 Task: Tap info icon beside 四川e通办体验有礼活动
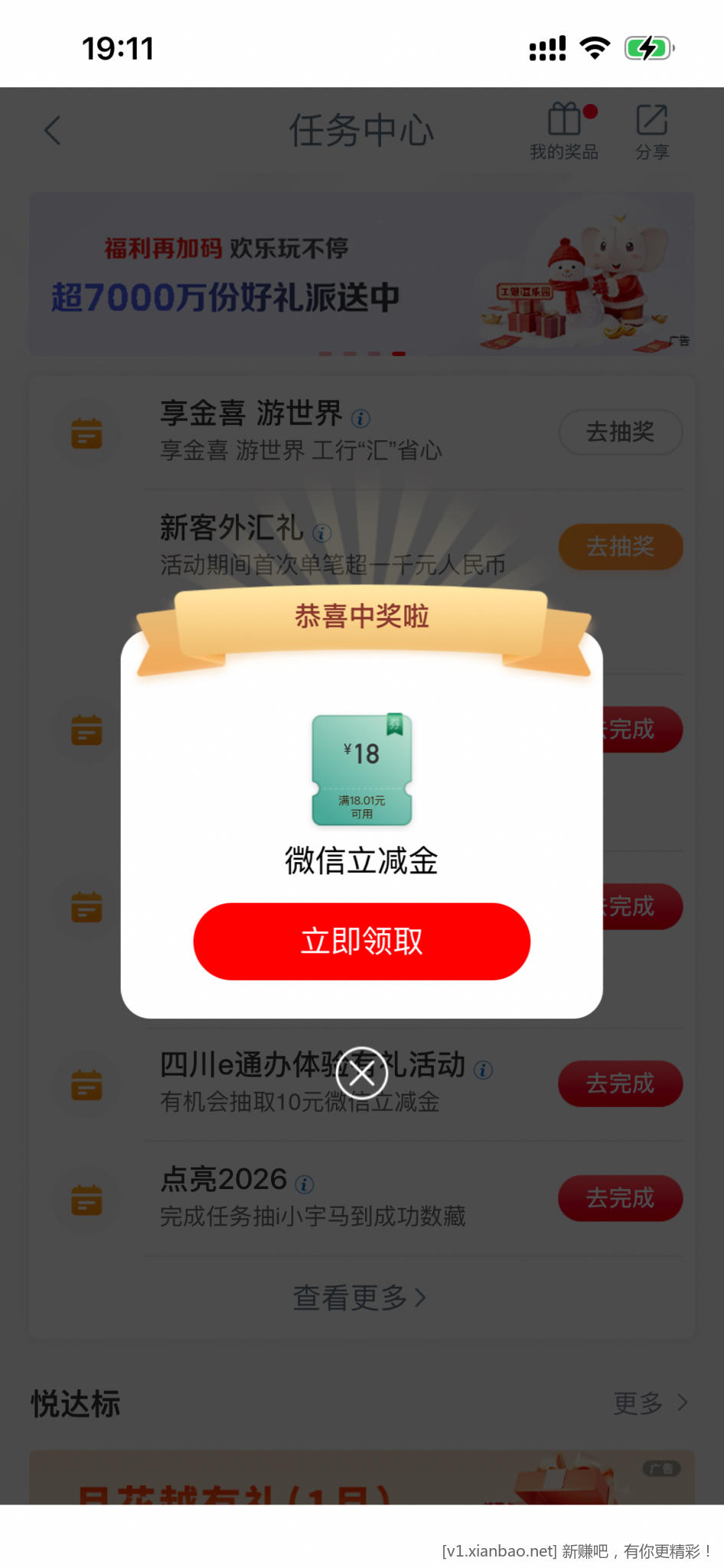[482, 1071]
